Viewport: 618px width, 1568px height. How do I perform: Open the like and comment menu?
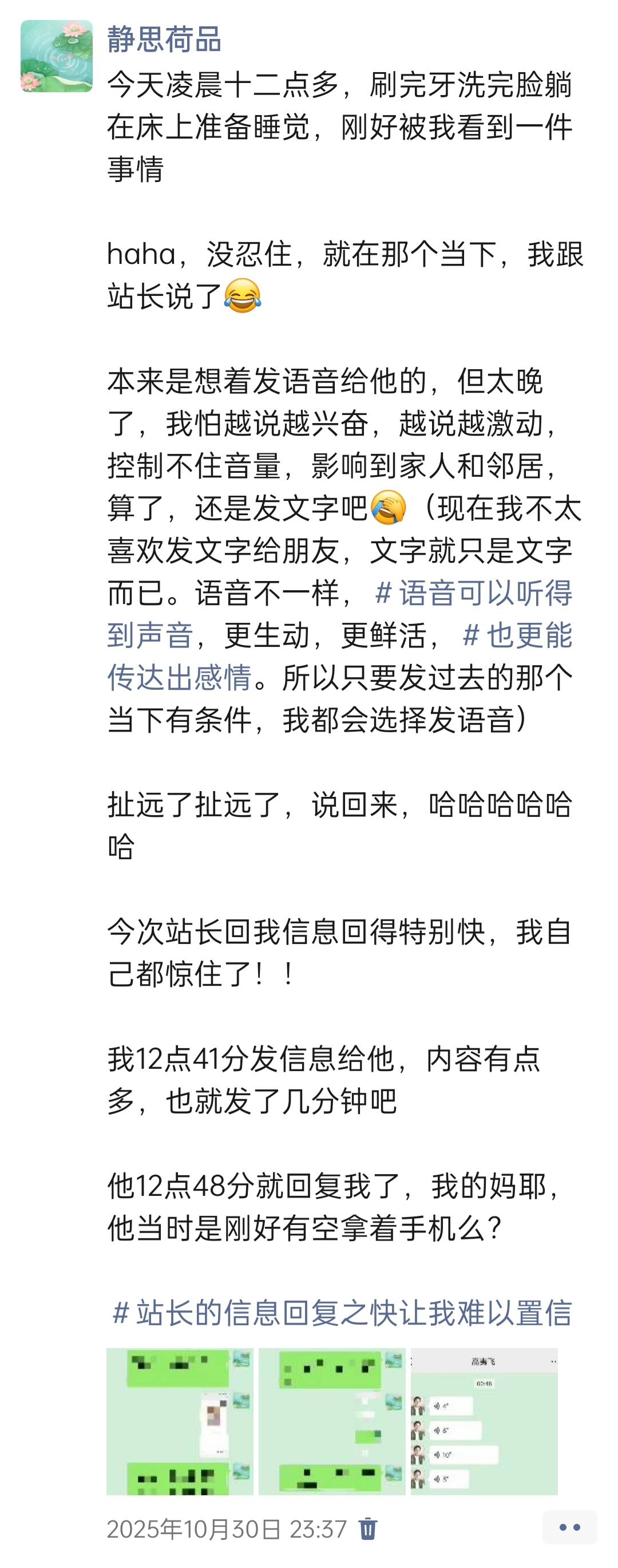569,1527
